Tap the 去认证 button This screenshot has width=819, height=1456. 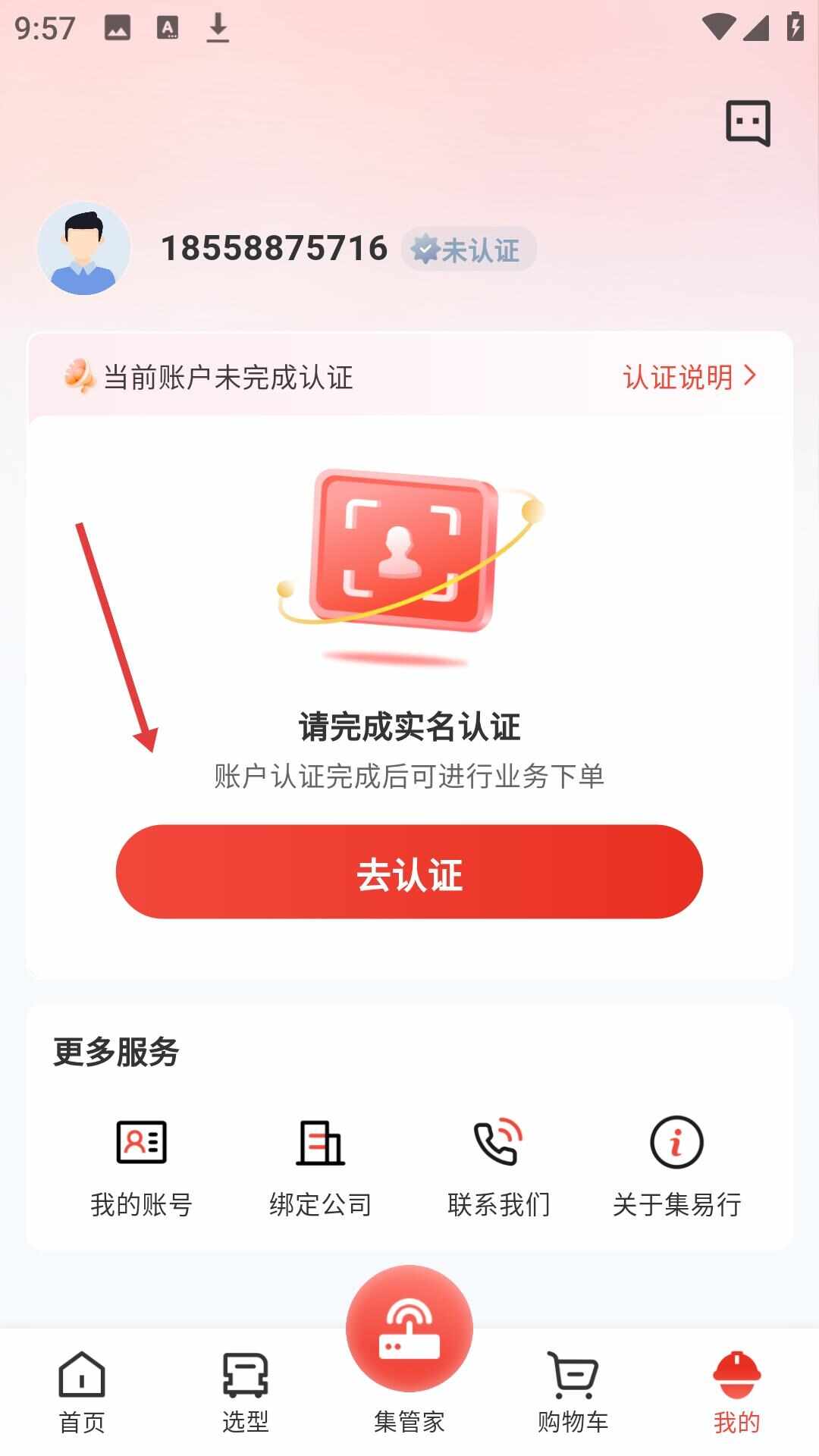pos(409,872)
